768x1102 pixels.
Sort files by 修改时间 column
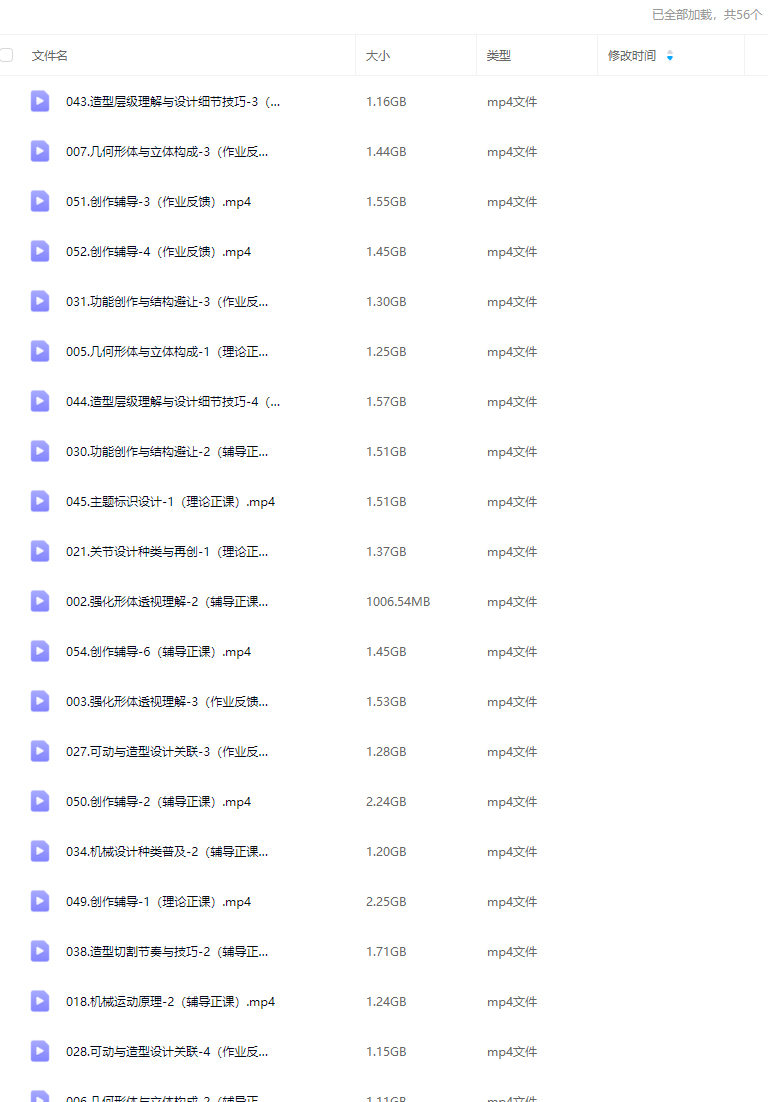pos(632,56)
